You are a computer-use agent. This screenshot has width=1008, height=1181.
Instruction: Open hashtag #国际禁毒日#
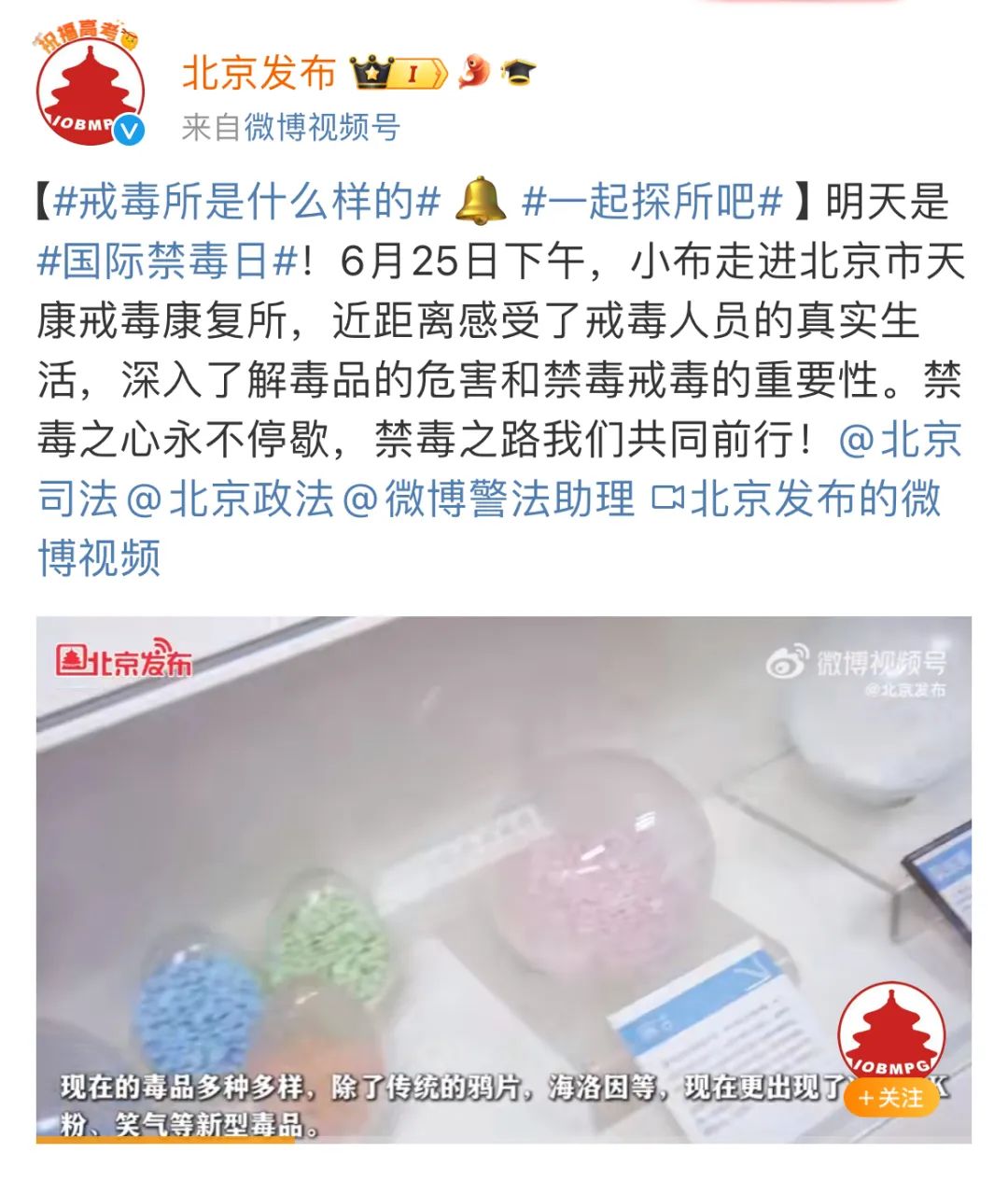tap(168, 260)
